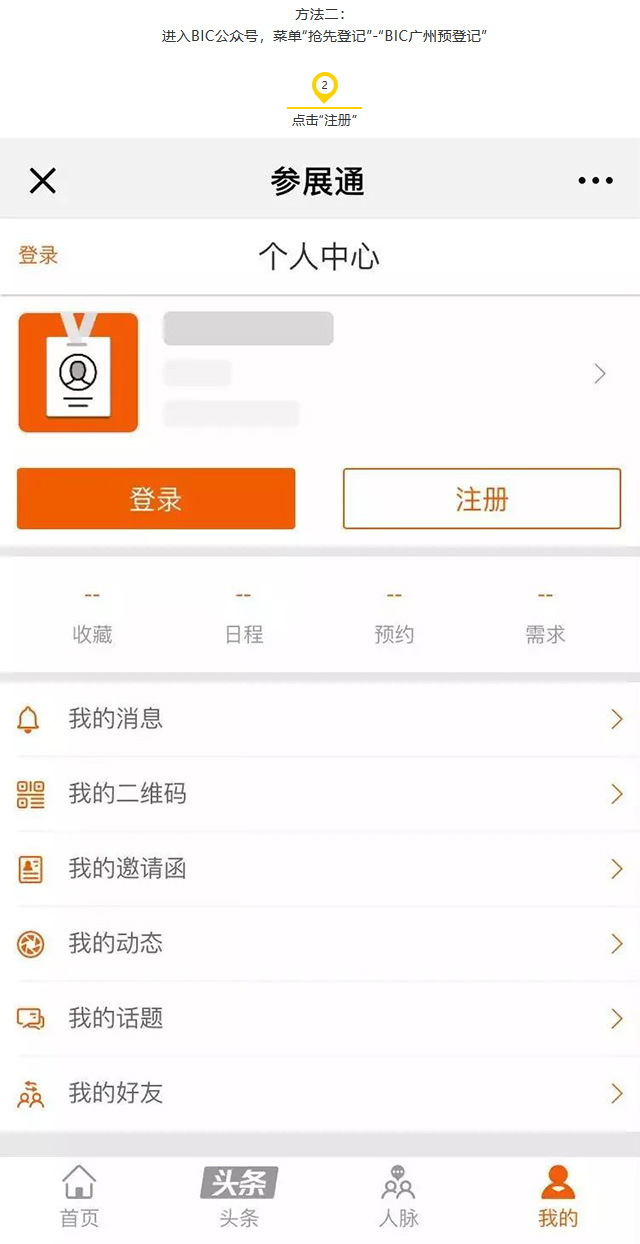Open 我的动态
This screenshot has width=640, height=1244.
[320, 944]
